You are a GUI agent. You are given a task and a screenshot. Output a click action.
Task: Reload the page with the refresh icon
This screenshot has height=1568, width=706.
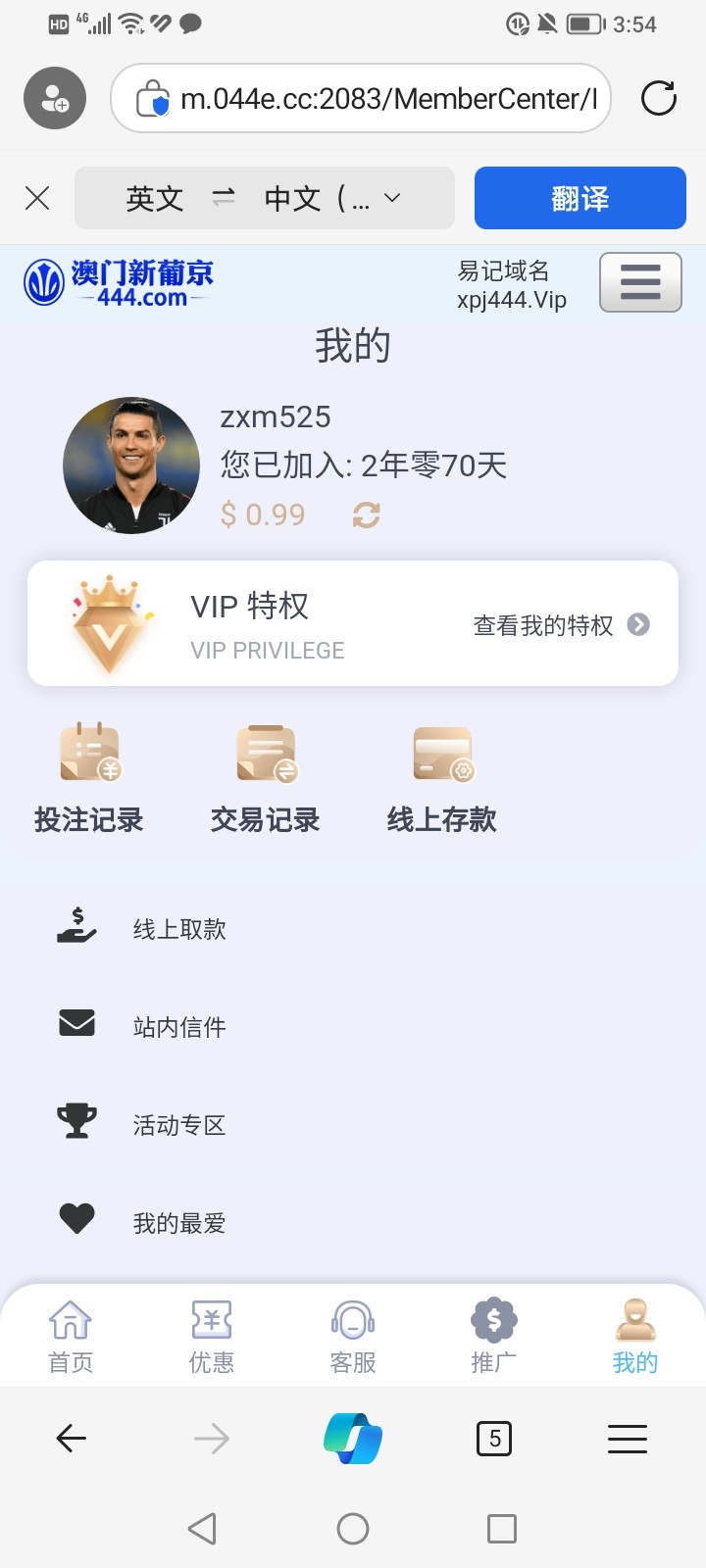pos(658,98)
